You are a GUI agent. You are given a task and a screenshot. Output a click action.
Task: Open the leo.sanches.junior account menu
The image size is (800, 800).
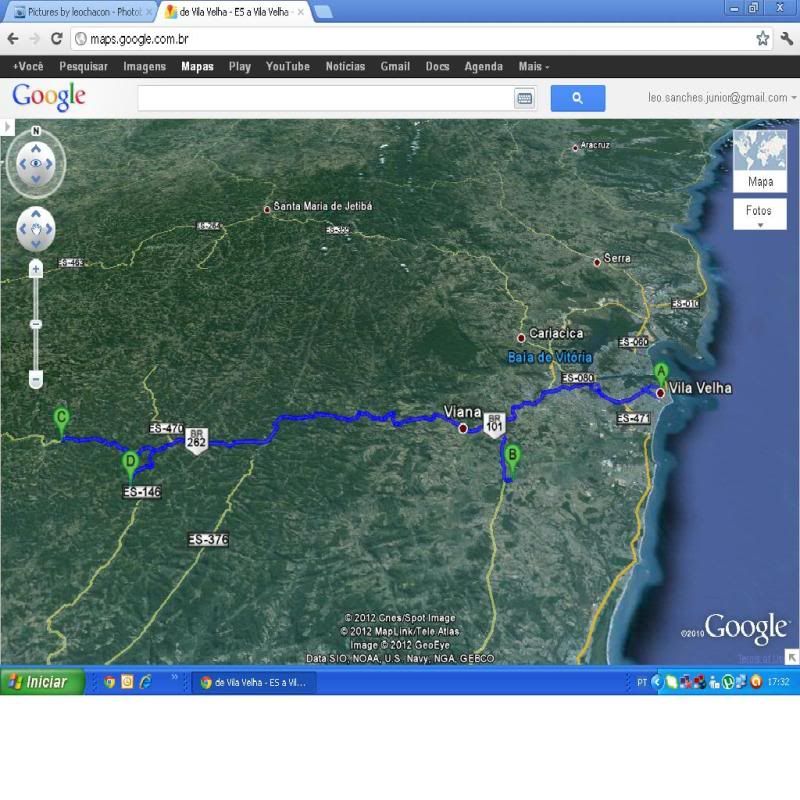click(x=722, y=98)
